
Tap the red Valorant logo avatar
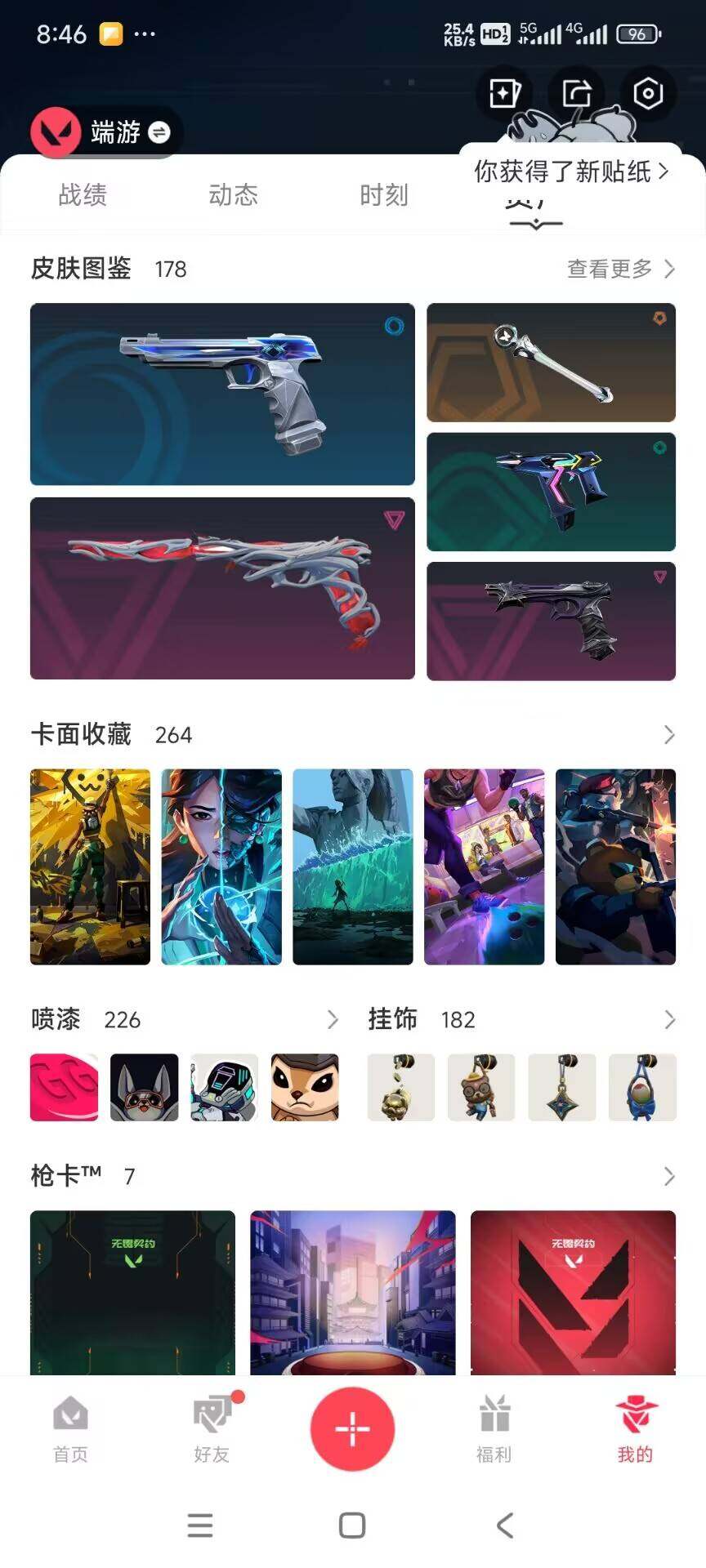pos(56,132)
